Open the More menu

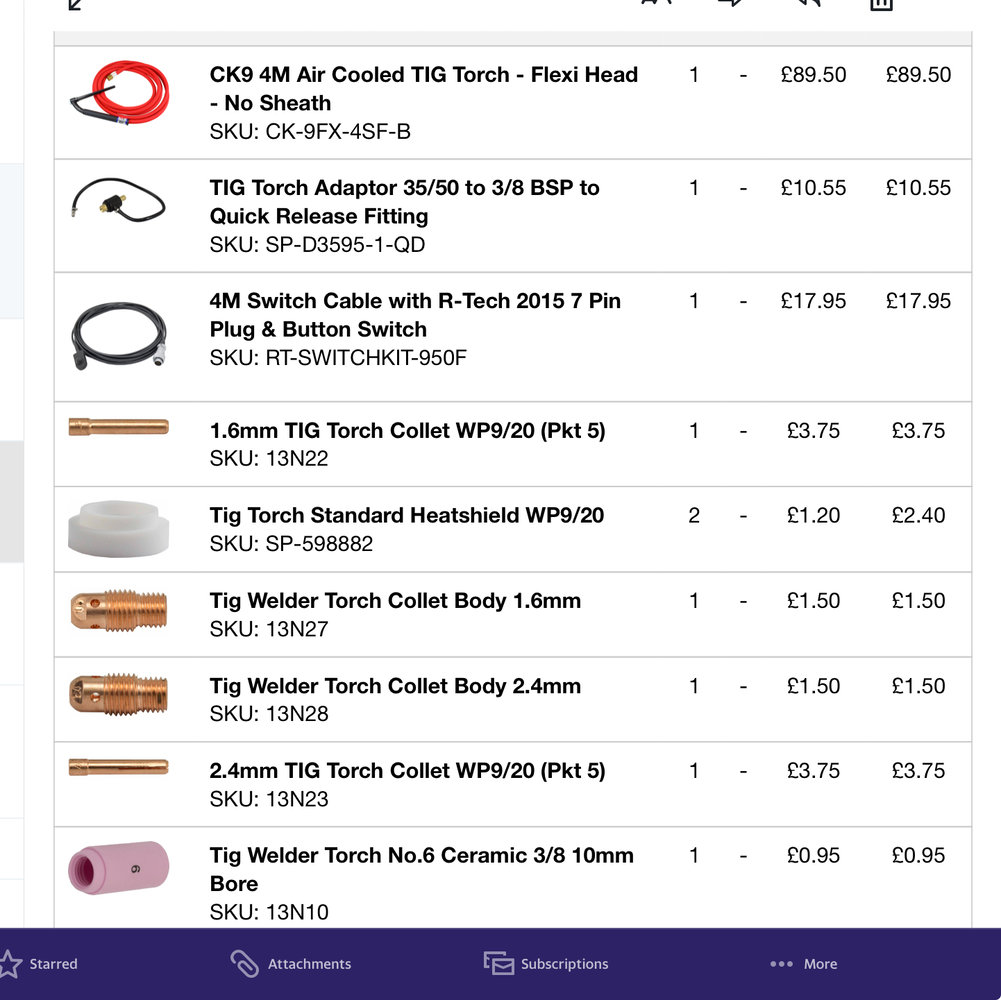(x=804, y=964)
